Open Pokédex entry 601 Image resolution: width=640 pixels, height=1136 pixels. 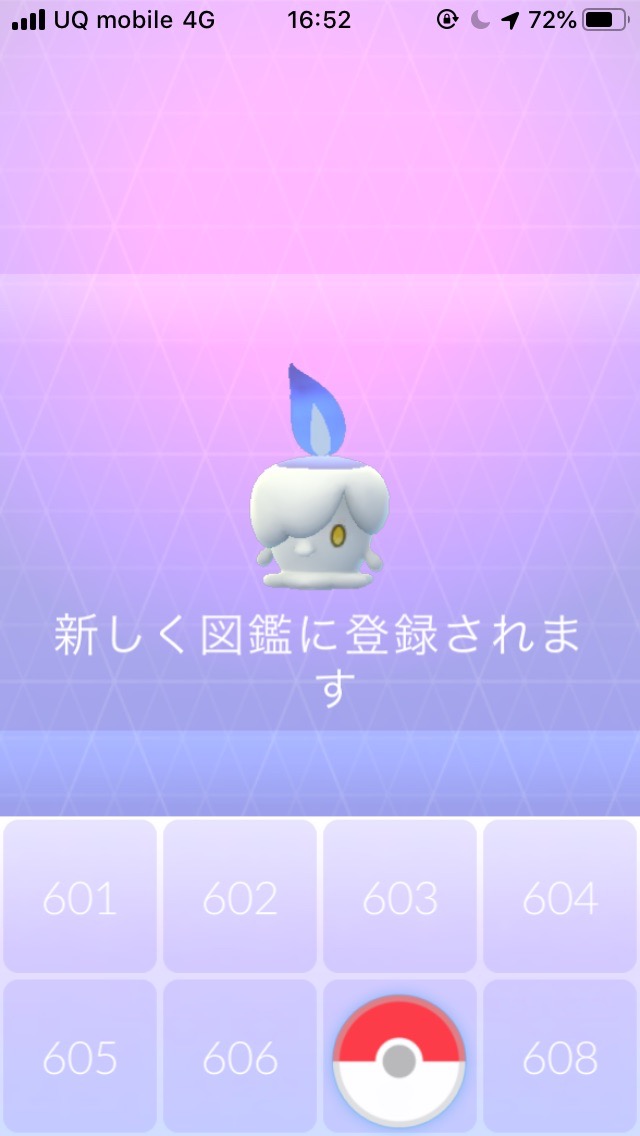point(80,897)
